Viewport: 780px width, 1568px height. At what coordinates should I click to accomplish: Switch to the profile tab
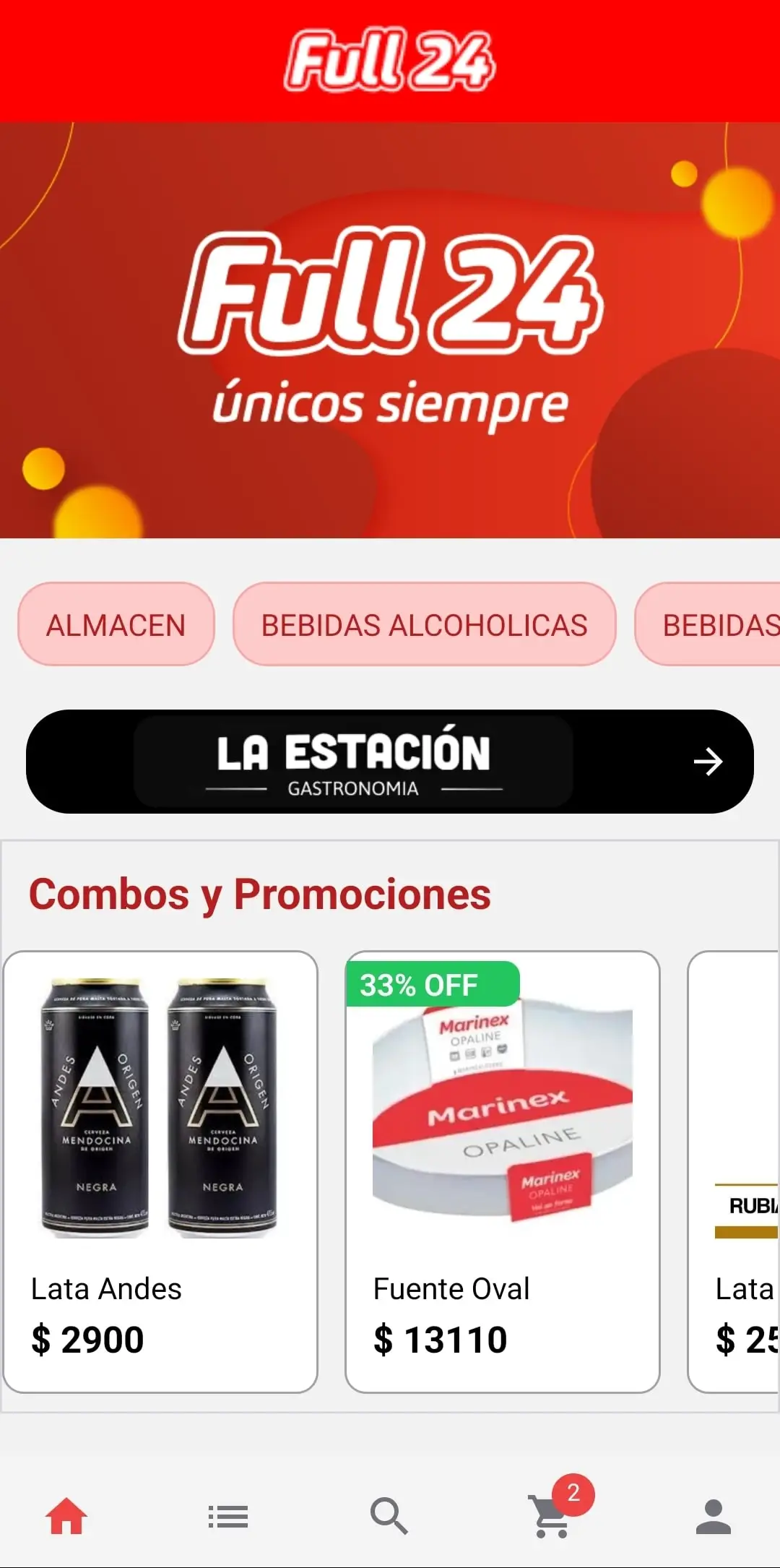pos(714,1516)
